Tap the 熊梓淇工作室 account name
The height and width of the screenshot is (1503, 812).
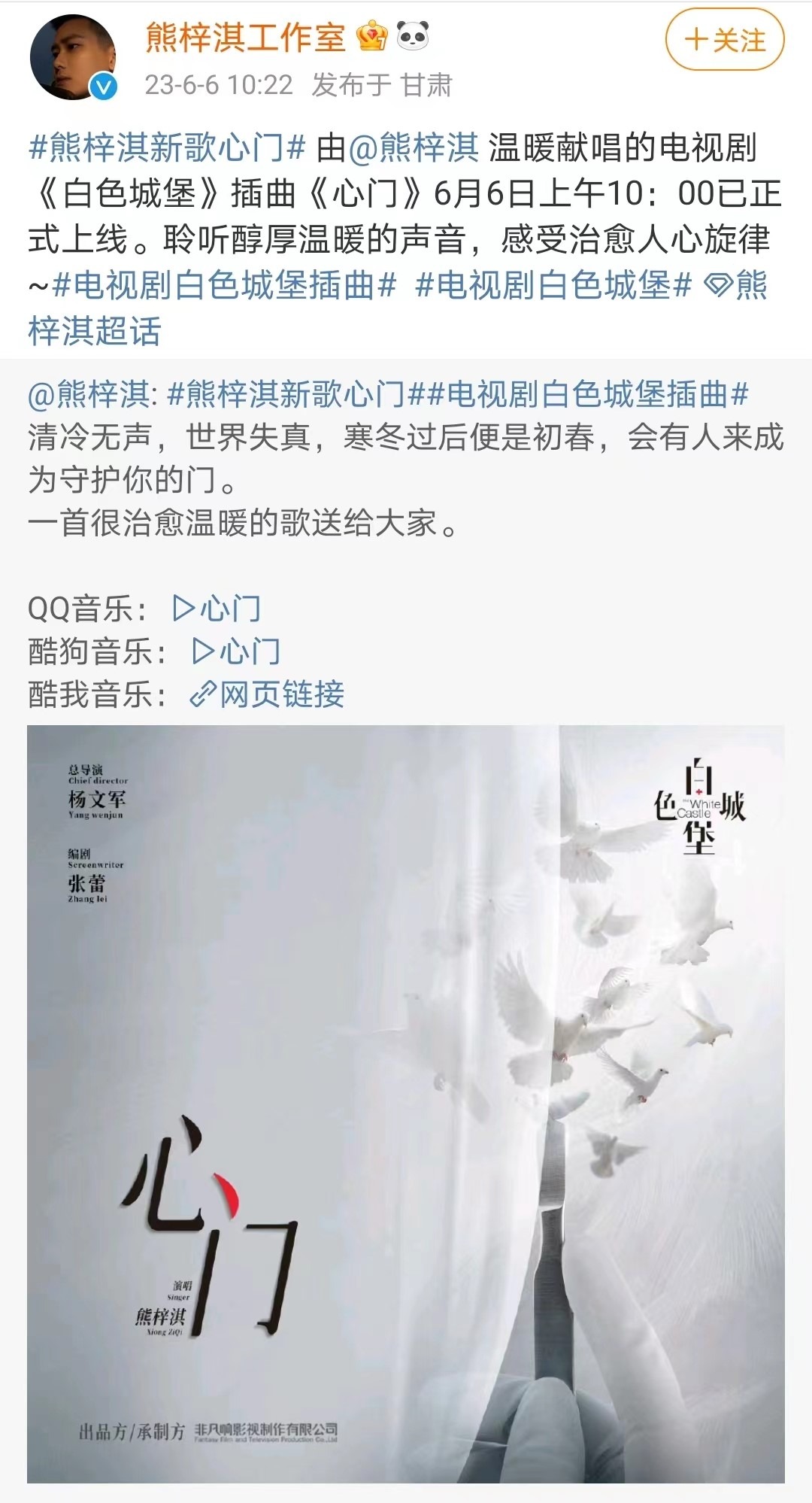click(245, 38)
